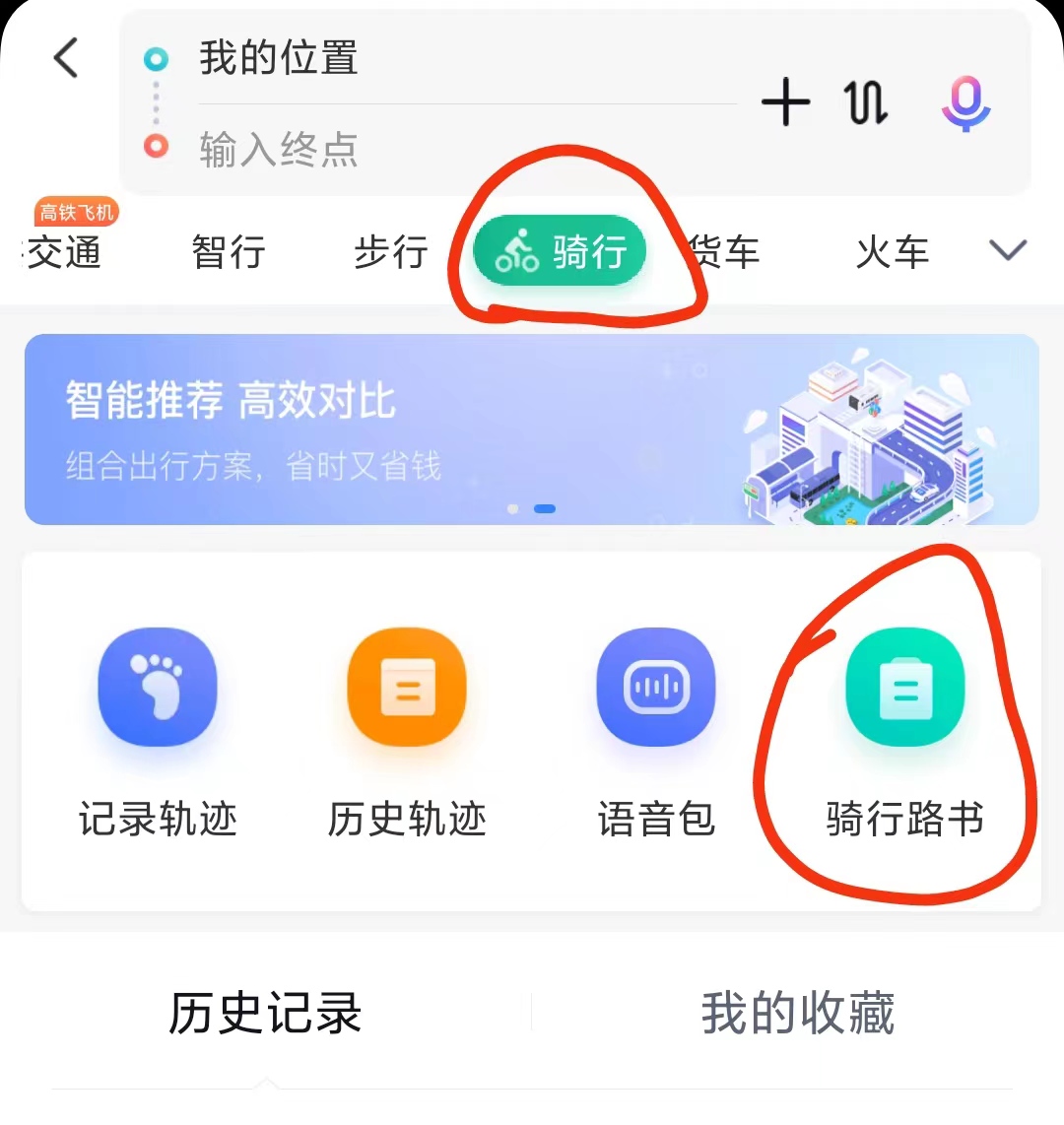Select the 骑行 cycling tab
This screenshot has height=1125, width=1064.
[x=561, y=252]
